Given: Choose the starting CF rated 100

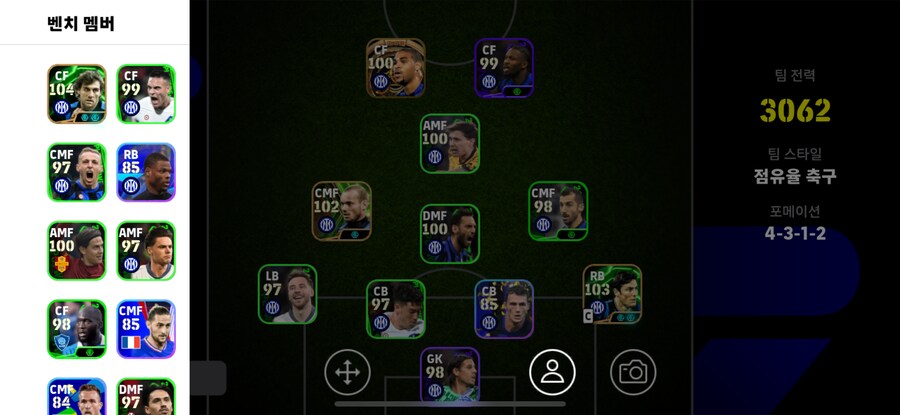Looking at the screenshot, I should (x=395, y=68).
